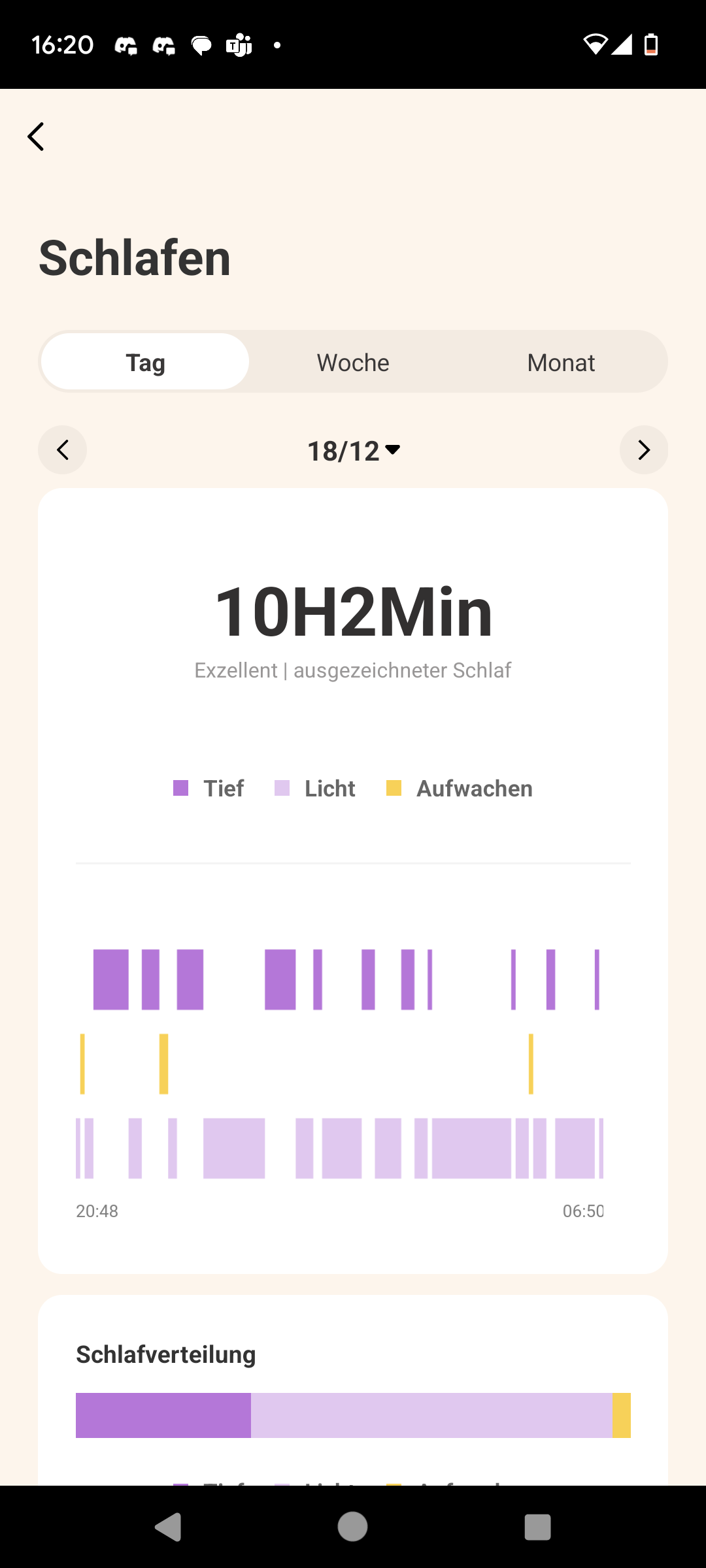Viewport: 706px width, 1568px height.
Task: Open the 18/12 date picker
Action: [353, 451]
